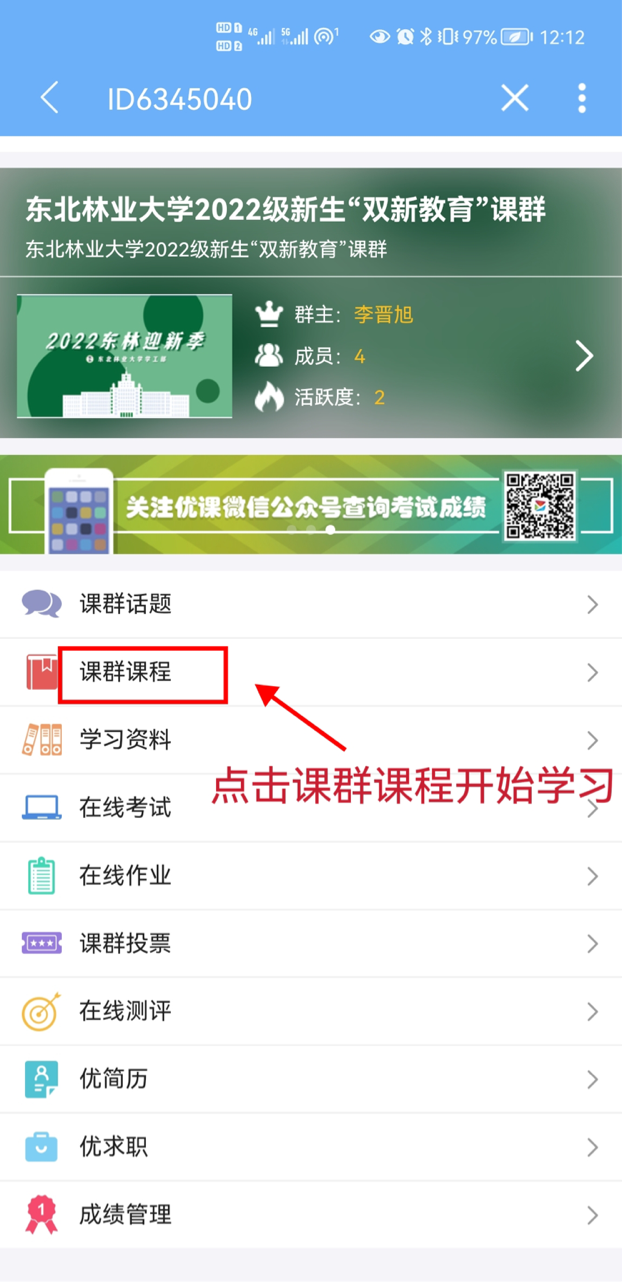Open the course group details chevron
Screen dimensions: 622x1282
coord(584,356)
